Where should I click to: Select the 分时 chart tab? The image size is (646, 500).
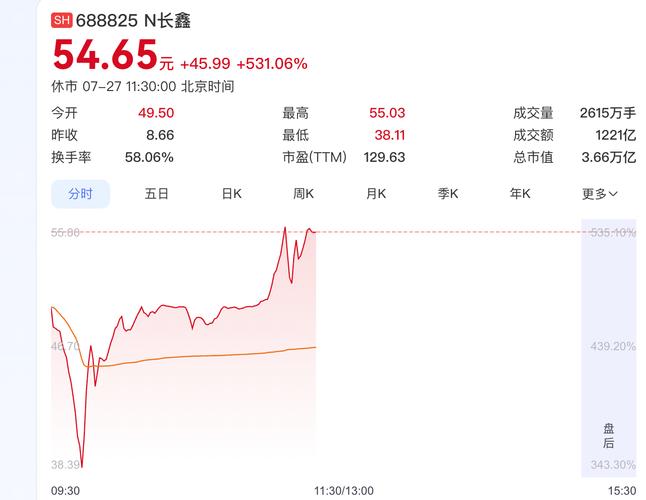[x=80, y=194]
